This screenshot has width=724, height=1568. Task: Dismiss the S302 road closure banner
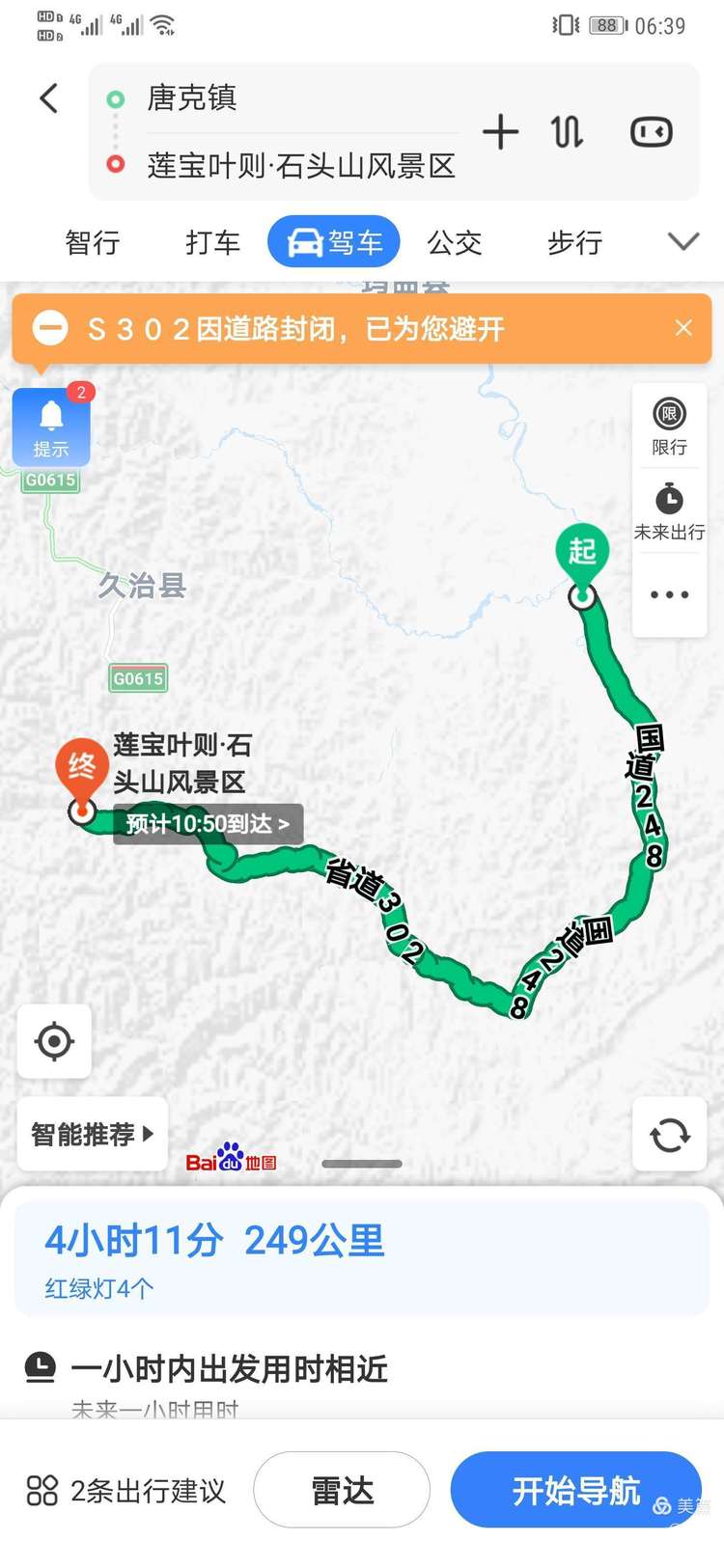coord(684,328)
